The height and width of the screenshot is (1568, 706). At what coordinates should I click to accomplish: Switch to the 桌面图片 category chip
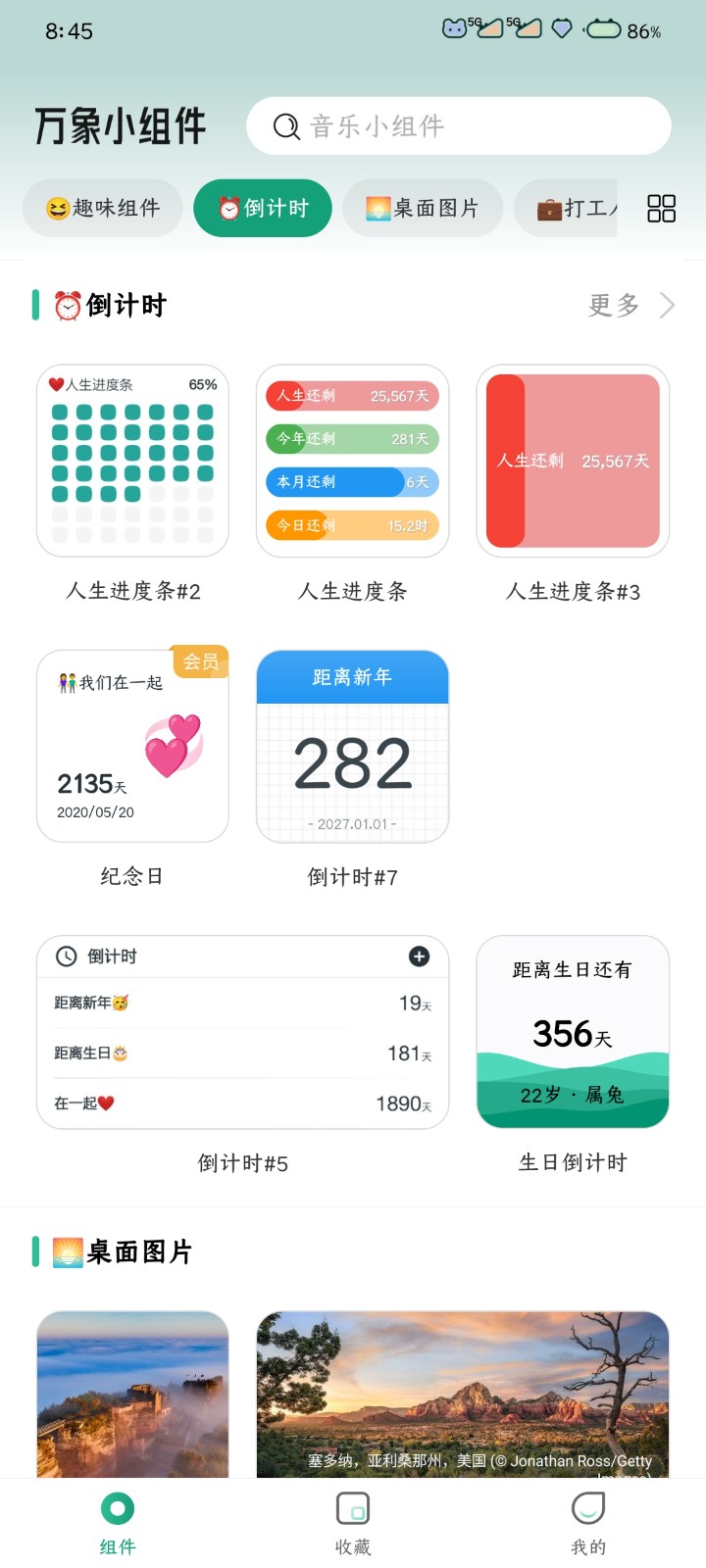click(423, 208)
